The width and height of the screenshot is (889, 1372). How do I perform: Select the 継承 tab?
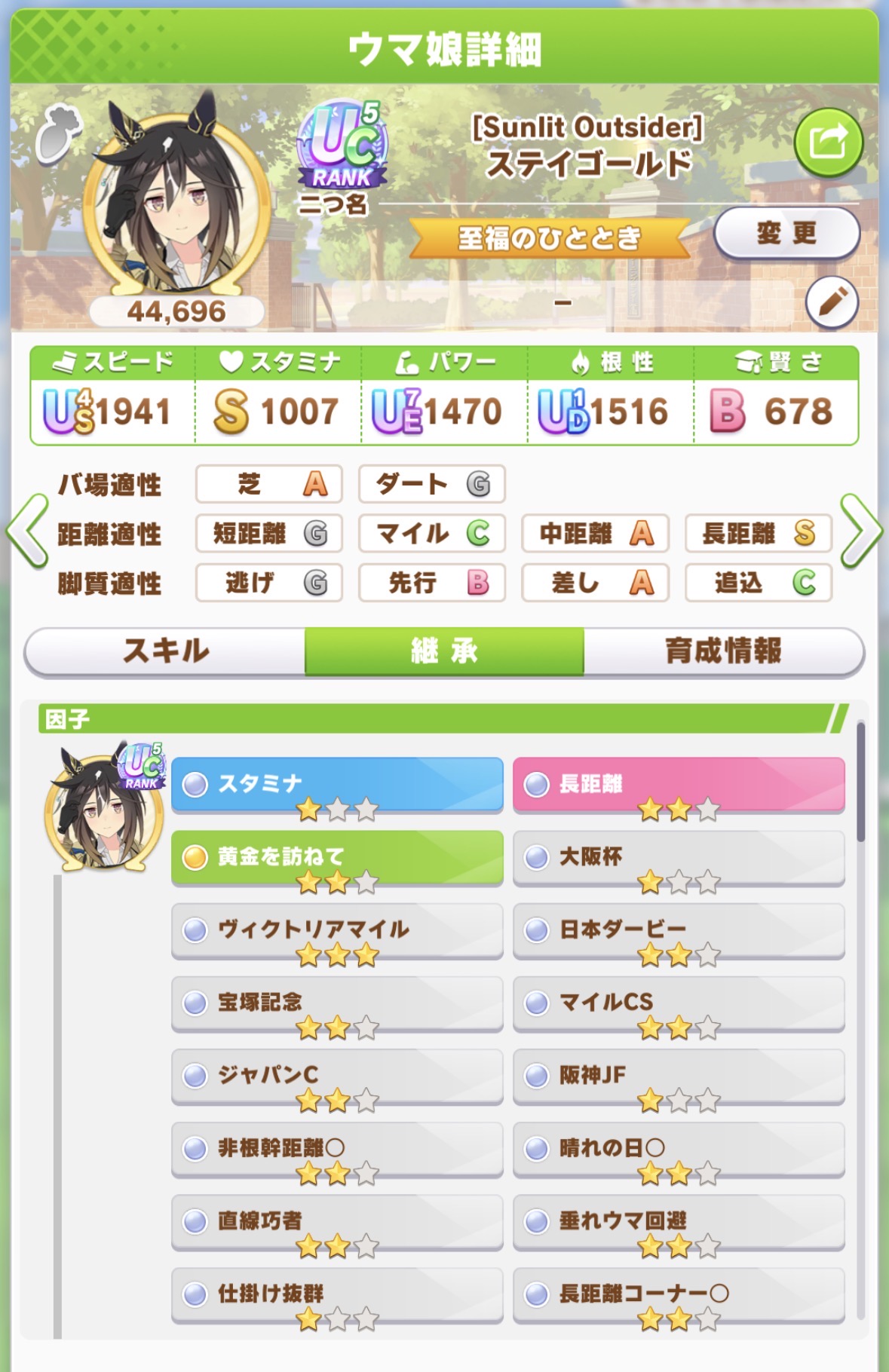coord(444,651)
